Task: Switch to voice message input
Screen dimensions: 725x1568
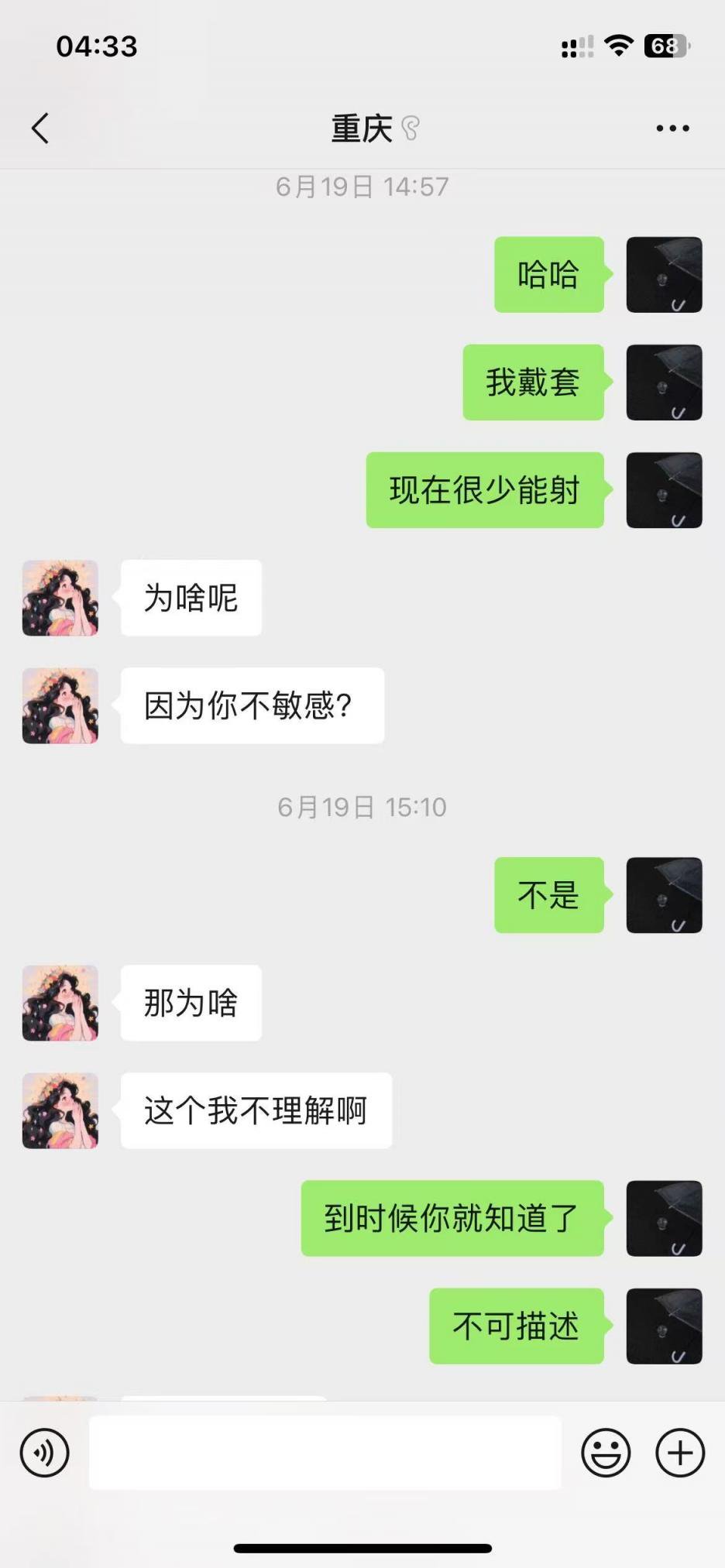Action: point(45,1453)
